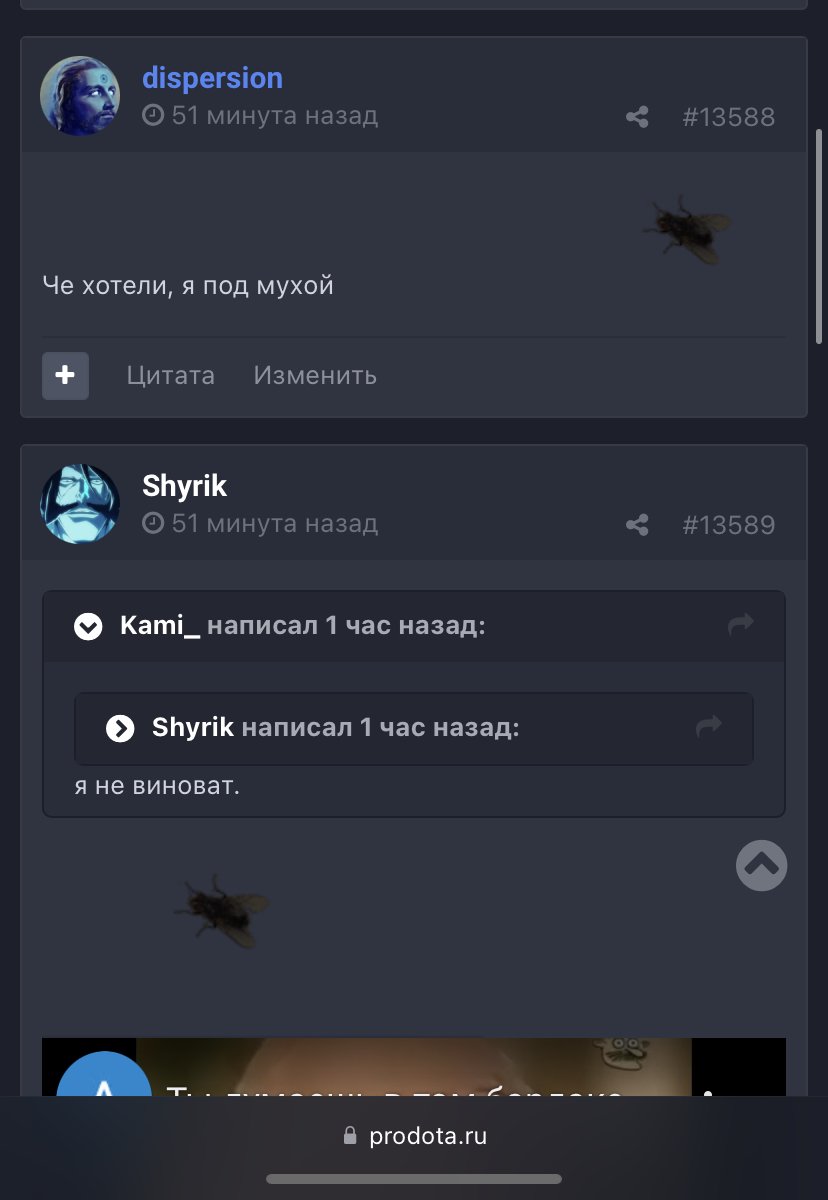Expand the nested Shyrik quote

pyautogui.click(x=120, y=728)
